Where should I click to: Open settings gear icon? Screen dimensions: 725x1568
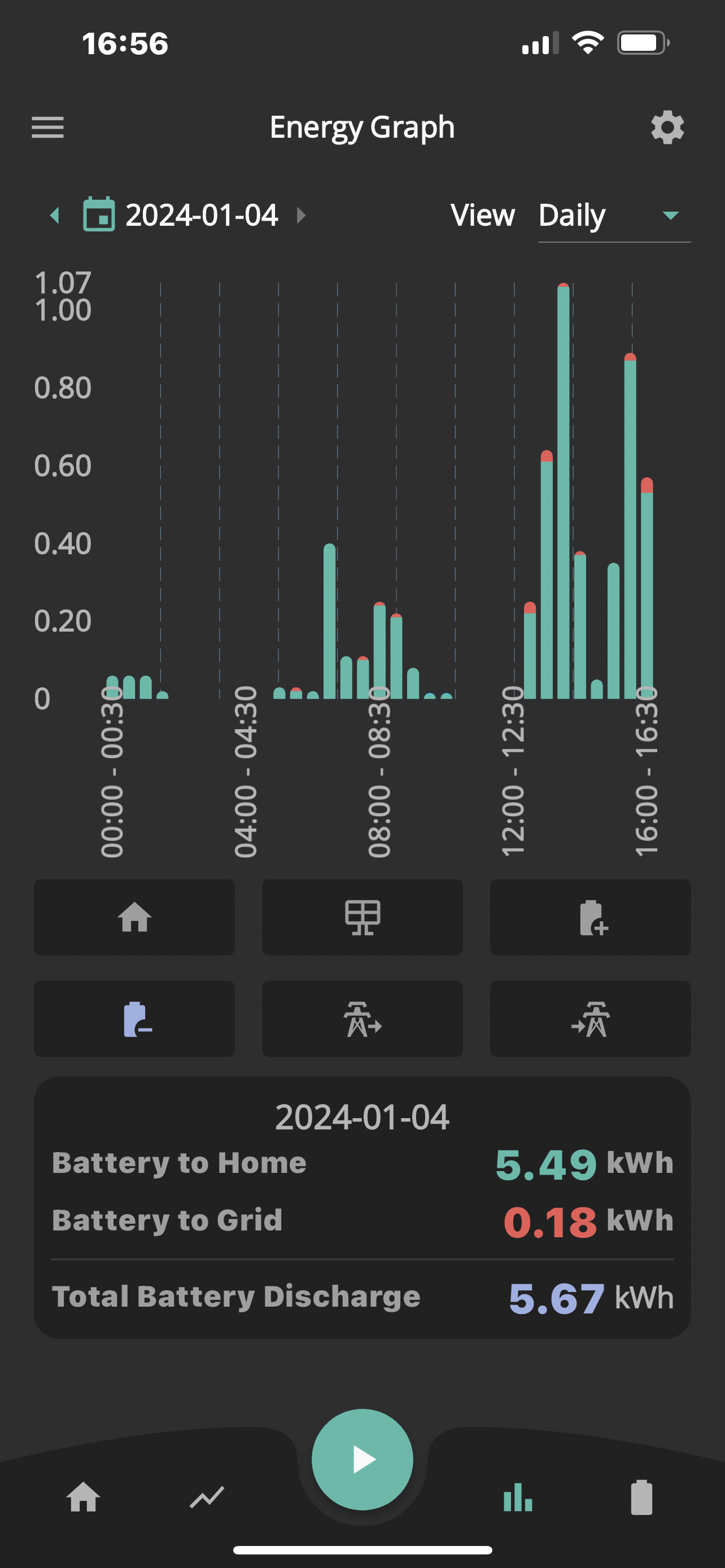(667, 127)
